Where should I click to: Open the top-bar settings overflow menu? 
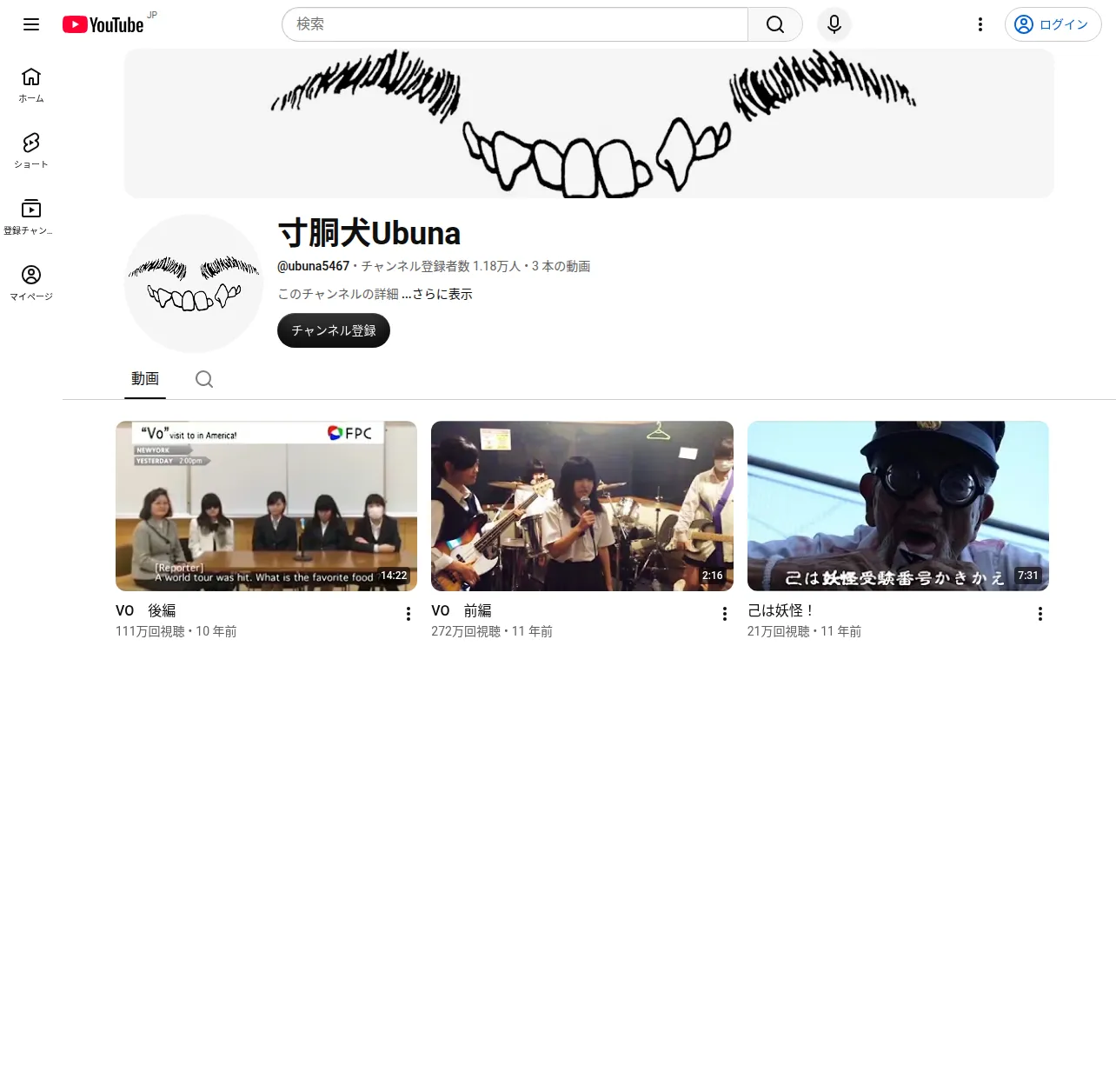[x=980, y=24]
